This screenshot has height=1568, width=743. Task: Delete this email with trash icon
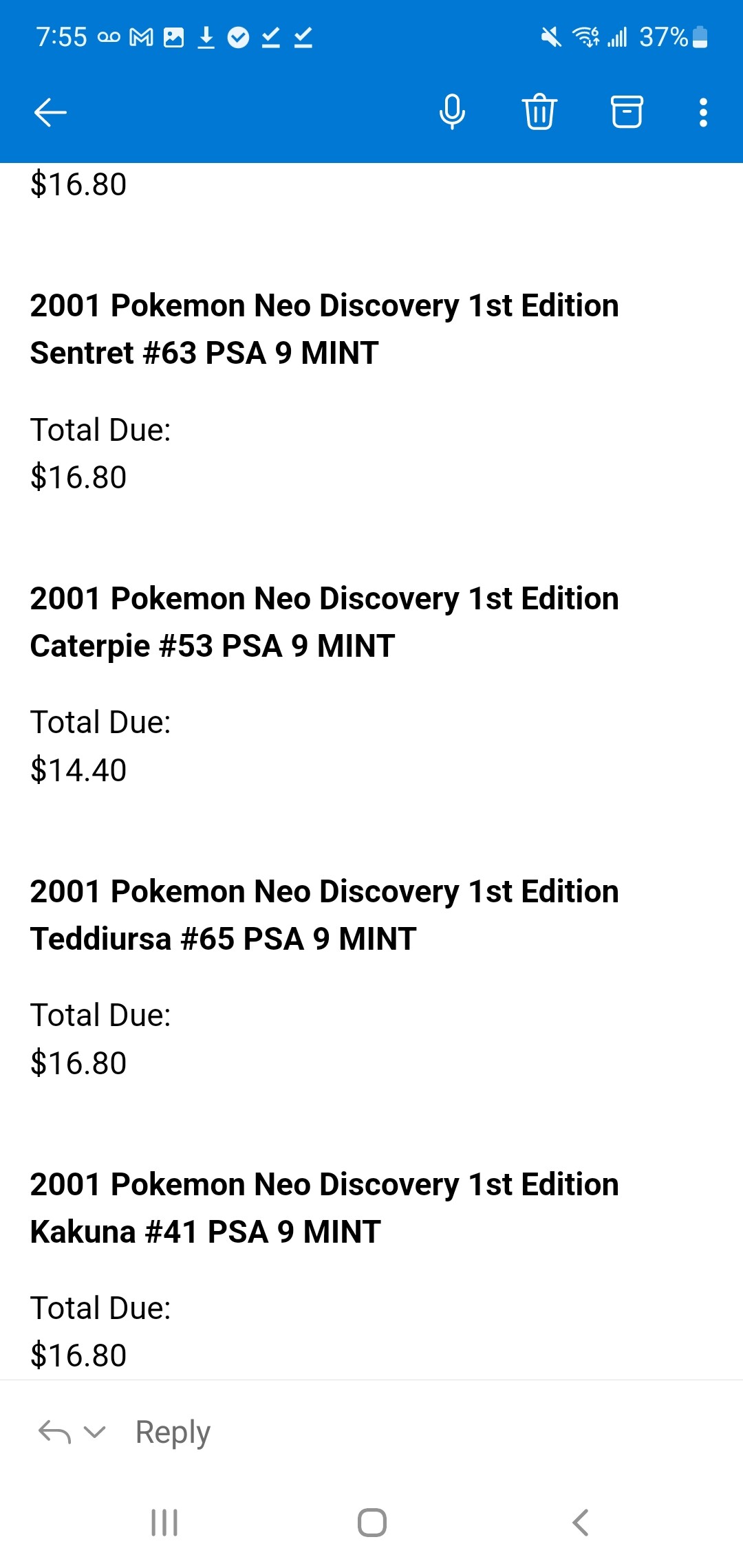[x=539, y=112]
